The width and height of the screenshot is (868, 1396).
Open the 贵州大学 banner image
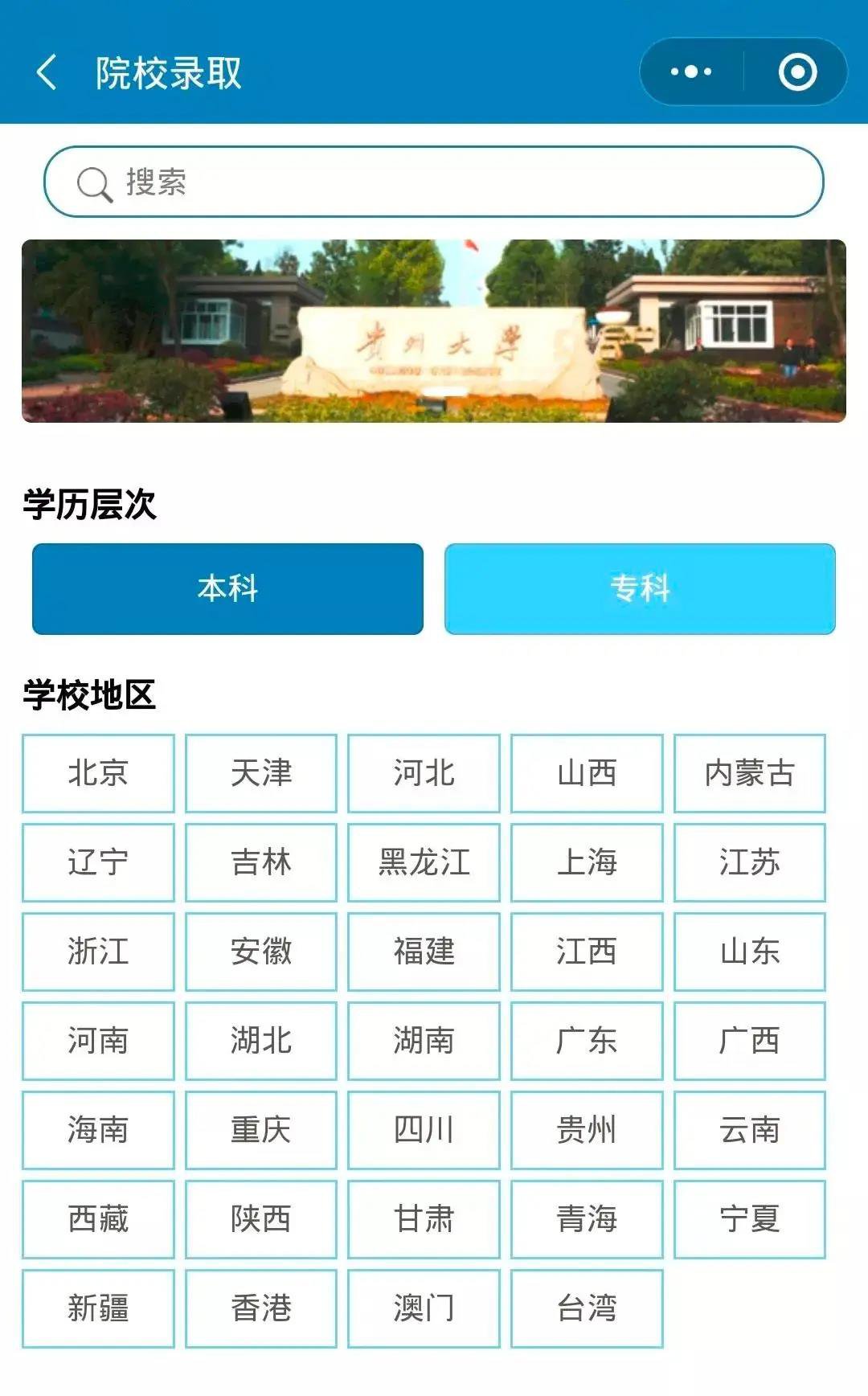coord(434,331)
